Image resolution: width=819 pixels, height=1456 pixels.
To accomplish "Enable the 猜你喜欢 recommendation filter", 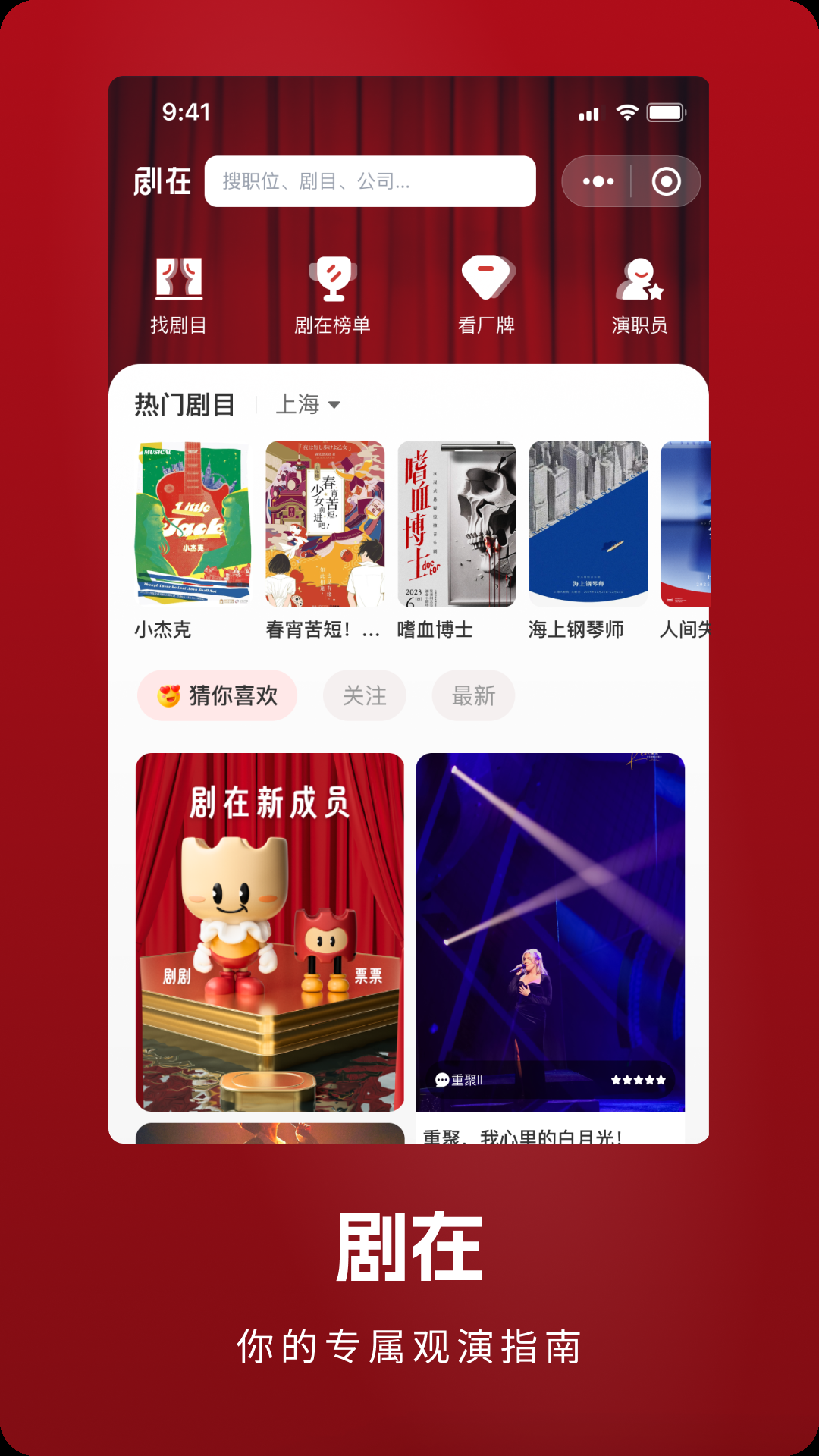I will pos(216,695).
